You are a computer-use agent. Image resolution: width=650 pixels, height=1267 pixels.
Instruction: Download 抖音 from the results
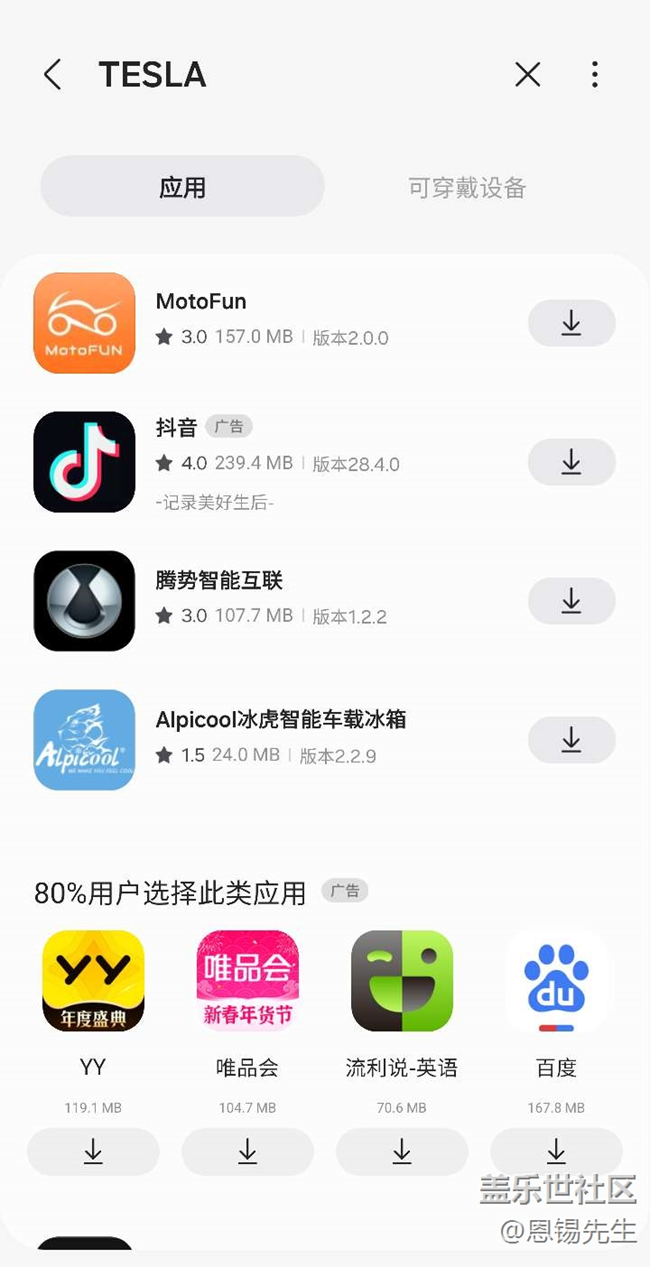571,462
